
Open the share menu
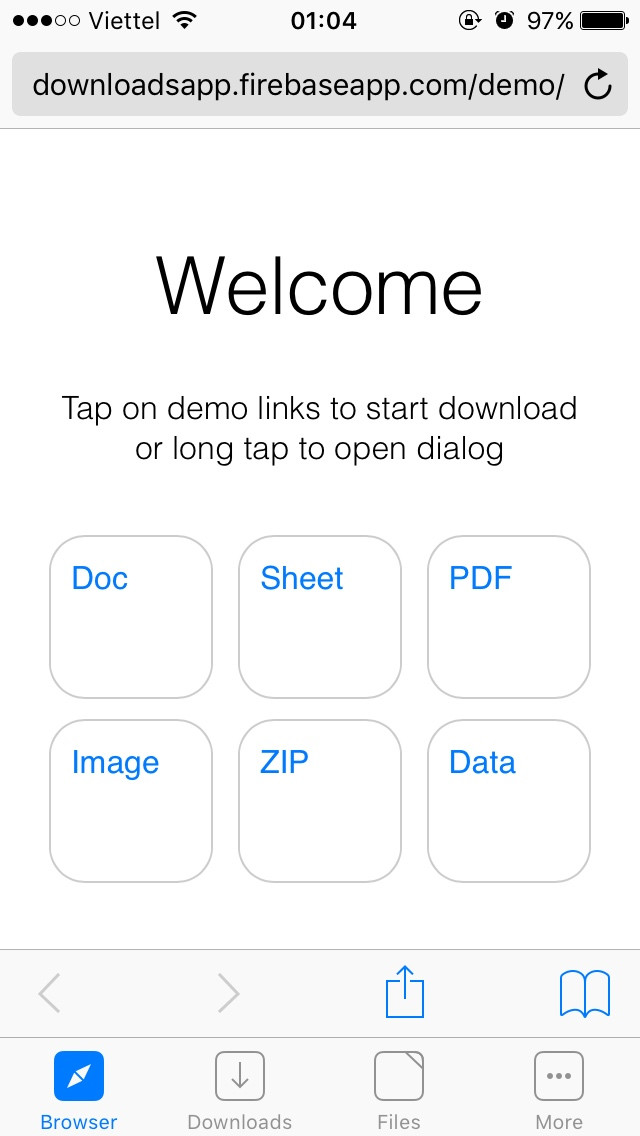click(x=405, y=992)
